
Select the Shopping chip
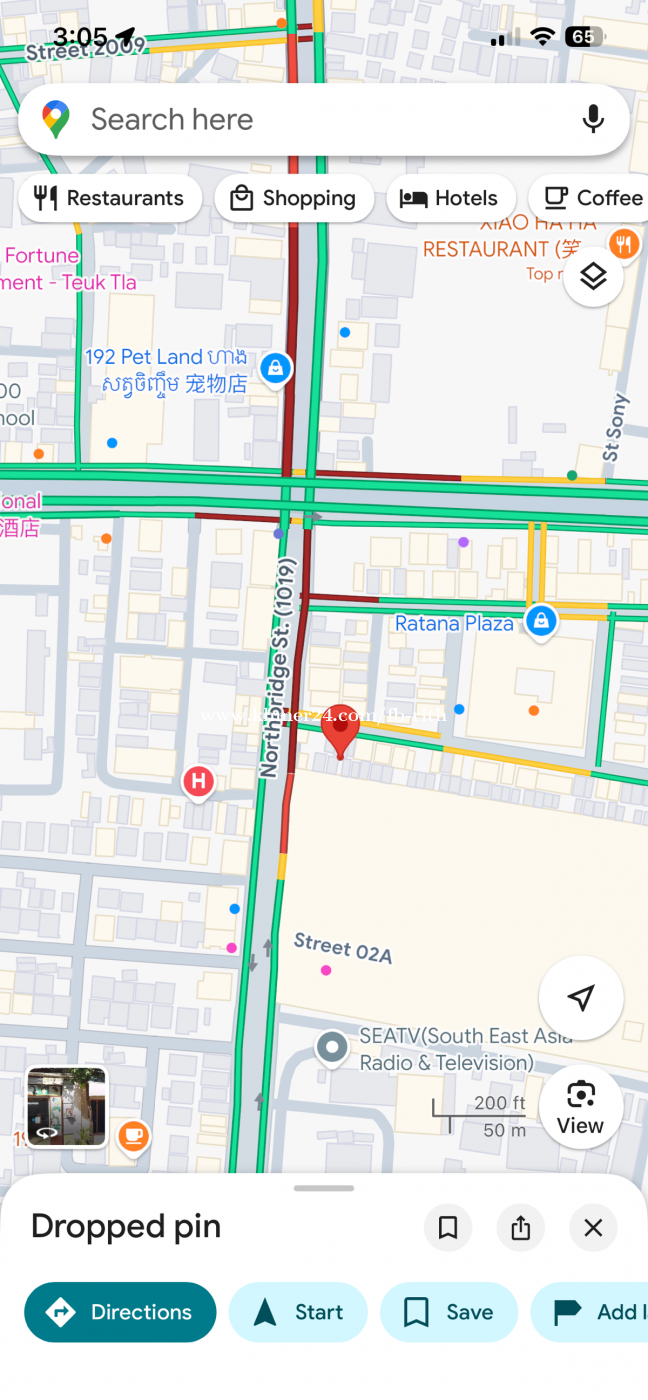pos(294,198)
